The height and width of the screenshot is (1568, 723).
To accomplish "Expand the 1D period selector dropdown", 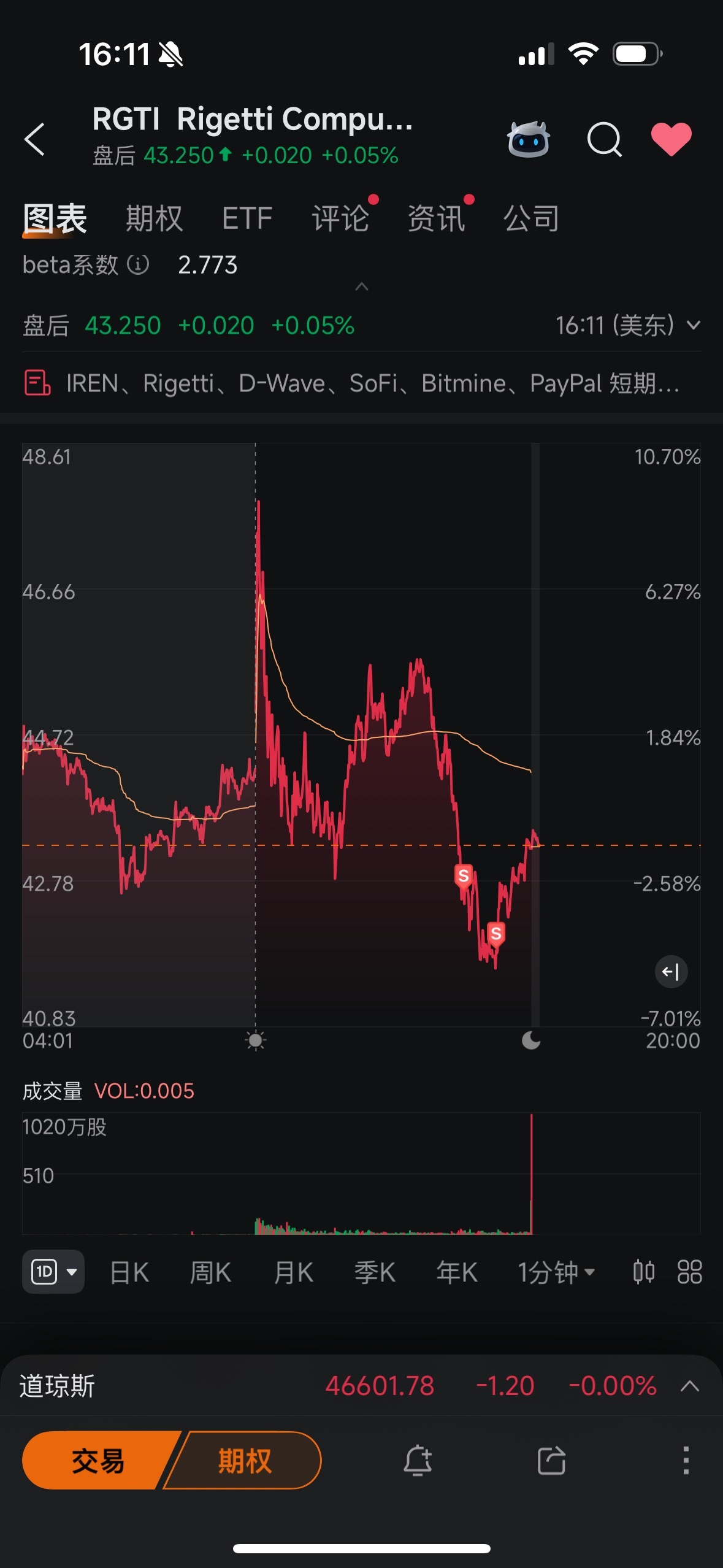I will pyautogui.click(x=53, y=1272).
